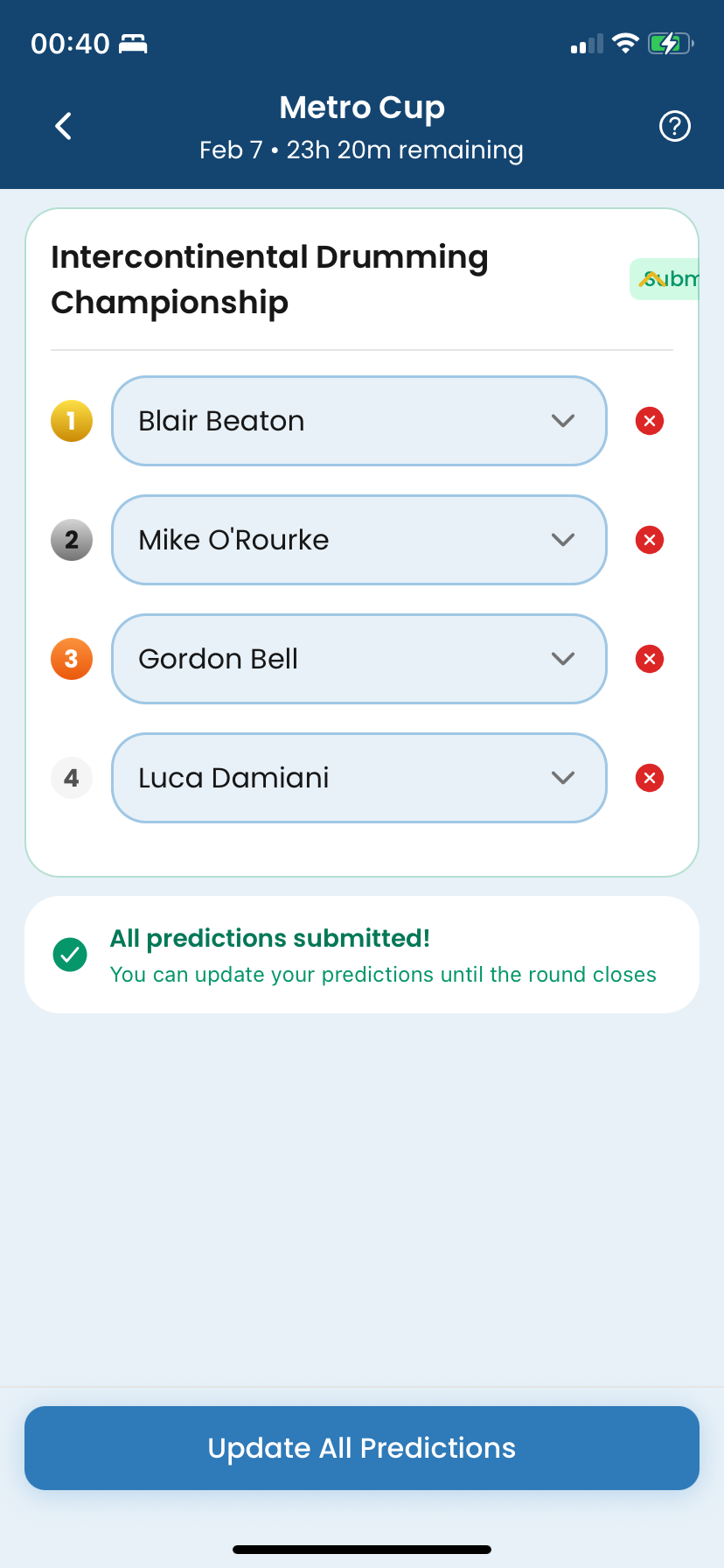Remove Luca Damiani with the red X
The image size is (724, 1568).
tap(649, 778)
